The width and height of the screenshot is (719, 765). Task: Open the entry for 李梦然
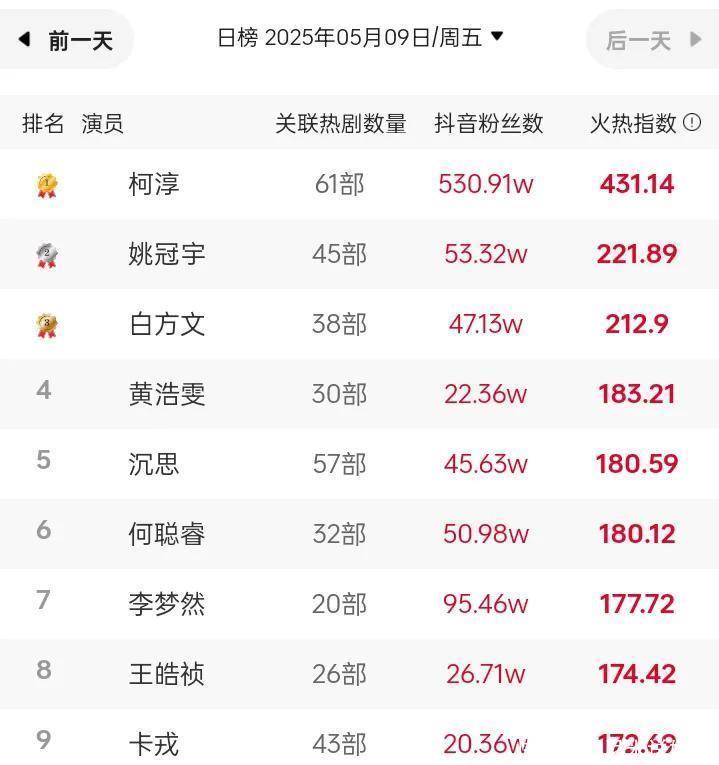[360, 604]
